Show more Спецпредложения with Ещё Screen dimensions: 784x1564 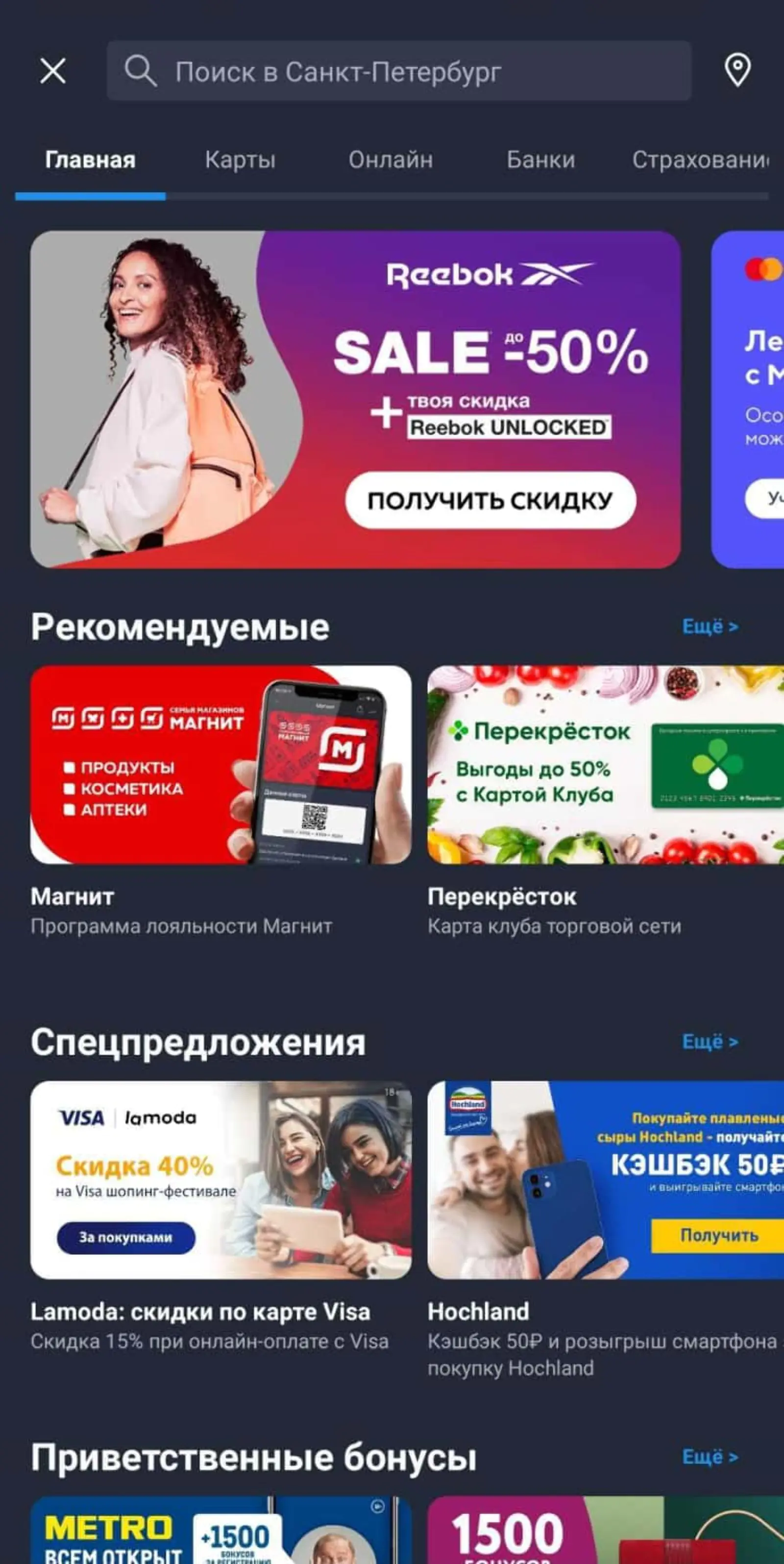(x=710, y=1042)
